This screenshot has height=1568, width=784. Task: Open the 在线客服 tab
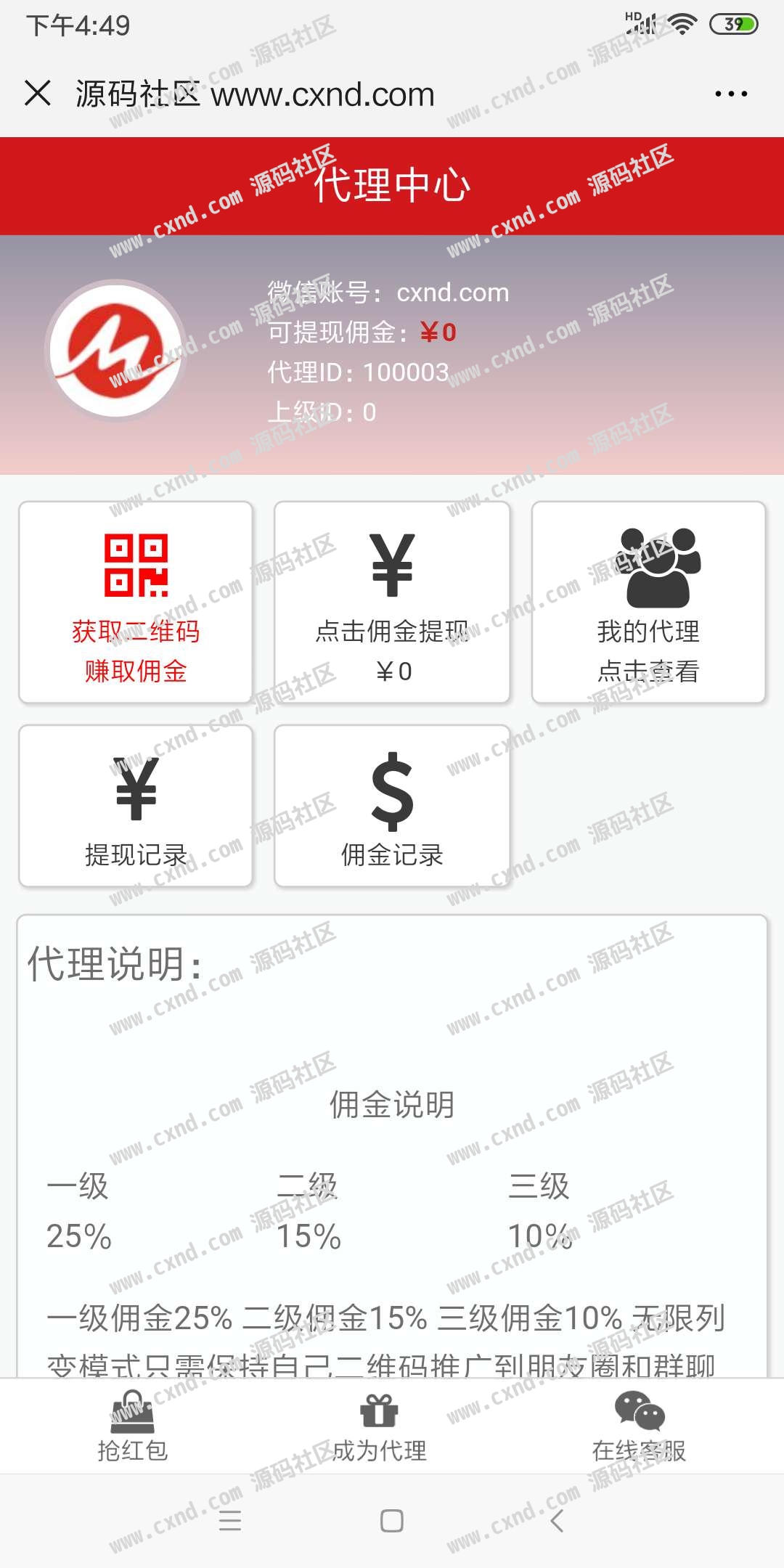pyautogui.click(x=639, y=1426)
